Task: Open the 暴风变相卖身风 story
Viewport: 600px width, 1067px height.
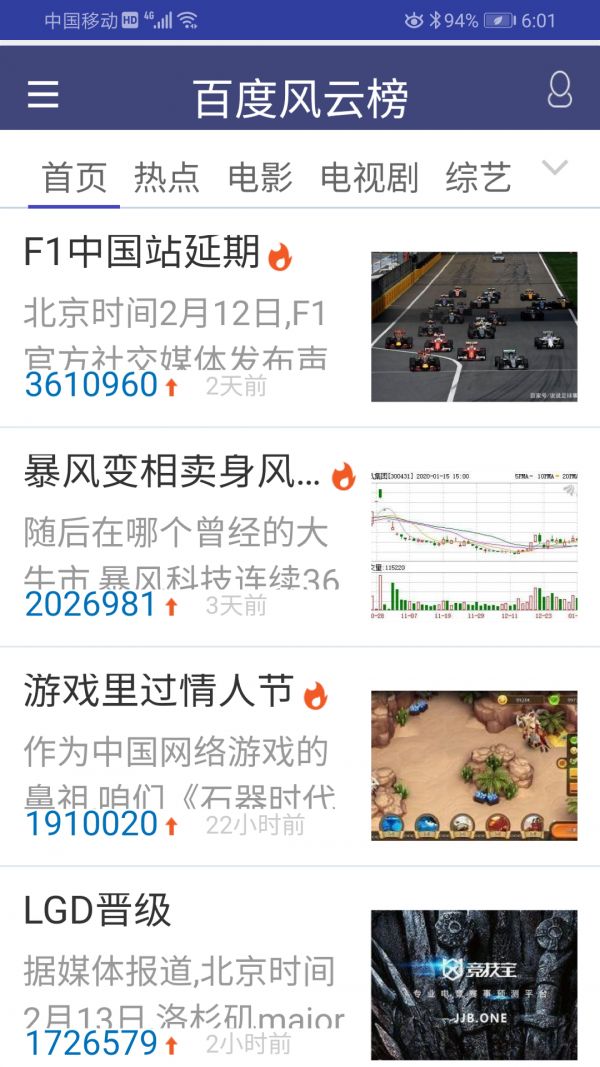Action: coord(171,473)
